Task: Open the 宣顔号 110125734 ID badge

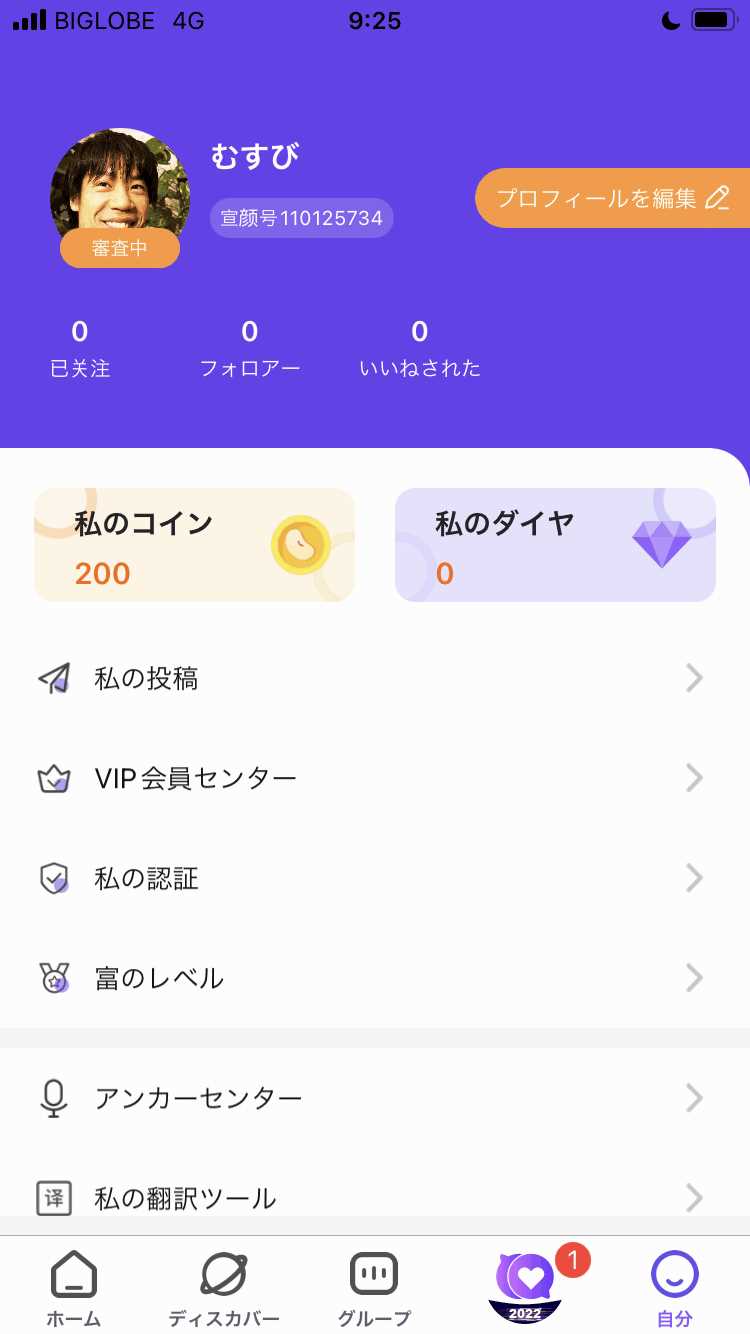Action: [x=301, y=218]
